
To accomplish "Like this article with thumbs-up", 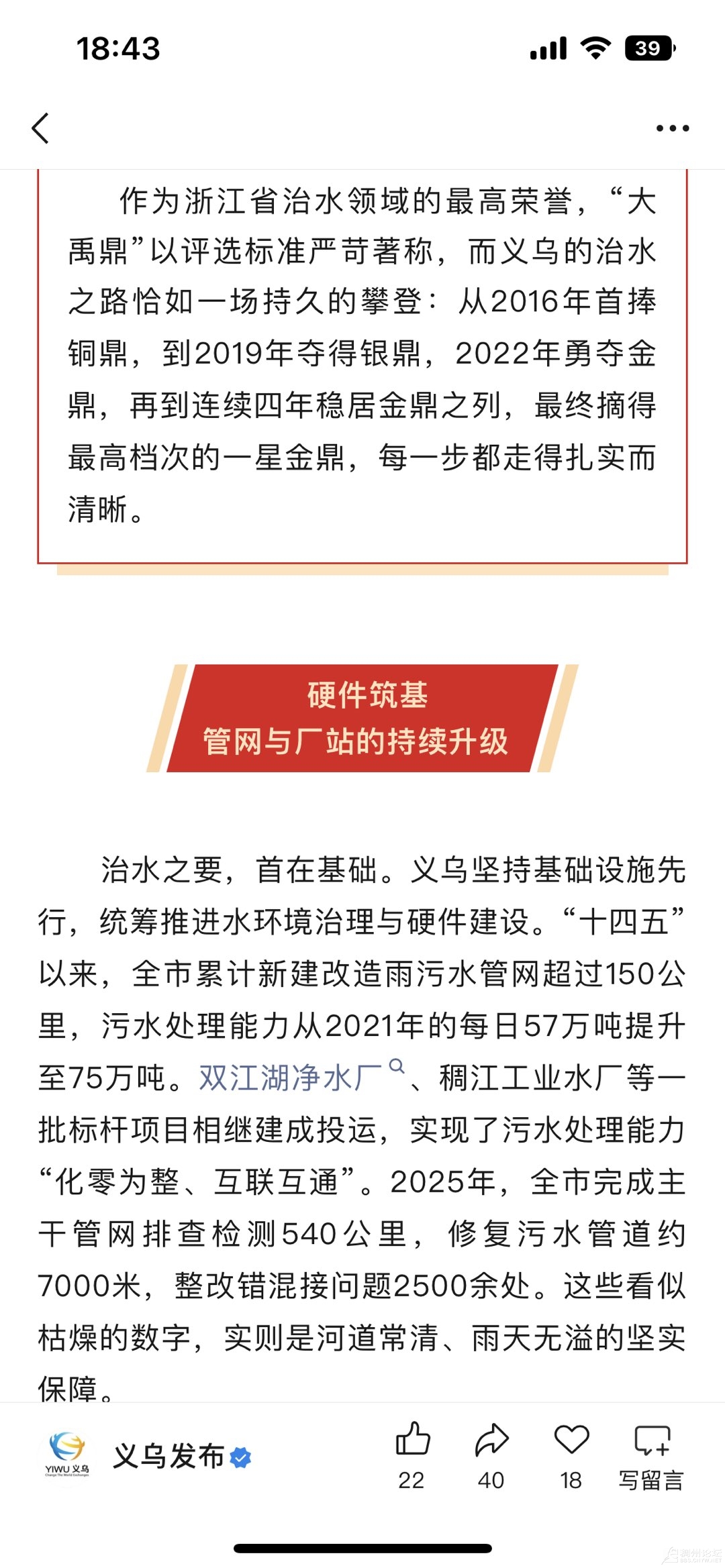I will click(x=412, y=1456).
